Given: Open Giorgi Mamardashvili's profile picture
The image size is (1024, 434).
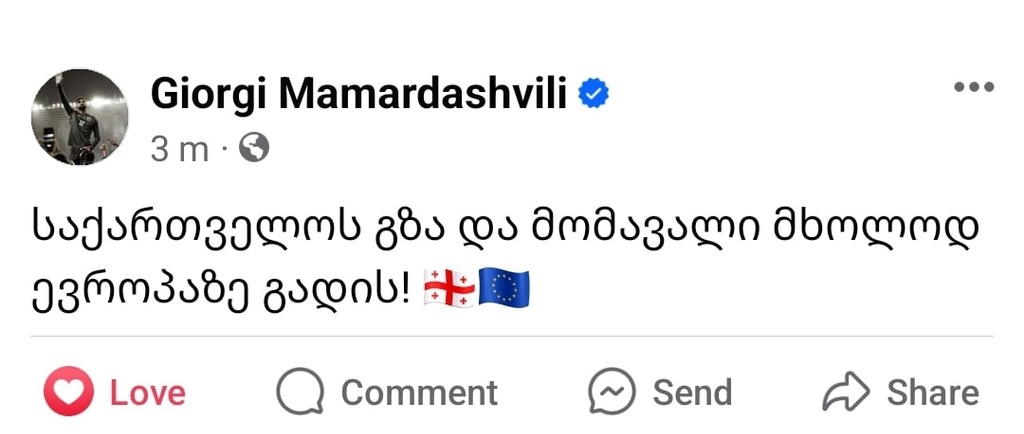Looking at the screenshot, I should point(81,118).
